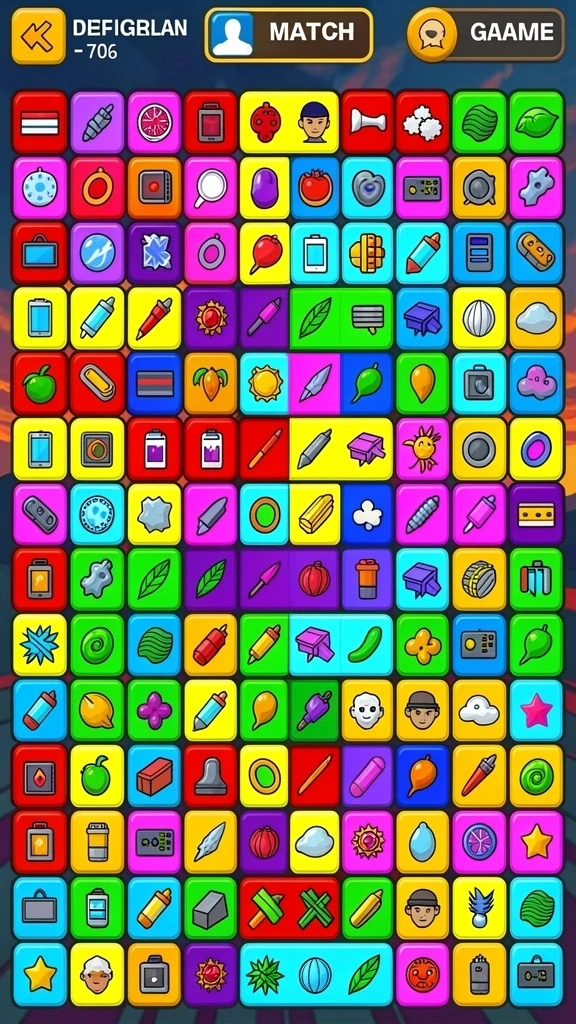
Task: Select the magnifying glass tile on pink
Action: pos(210,188)
